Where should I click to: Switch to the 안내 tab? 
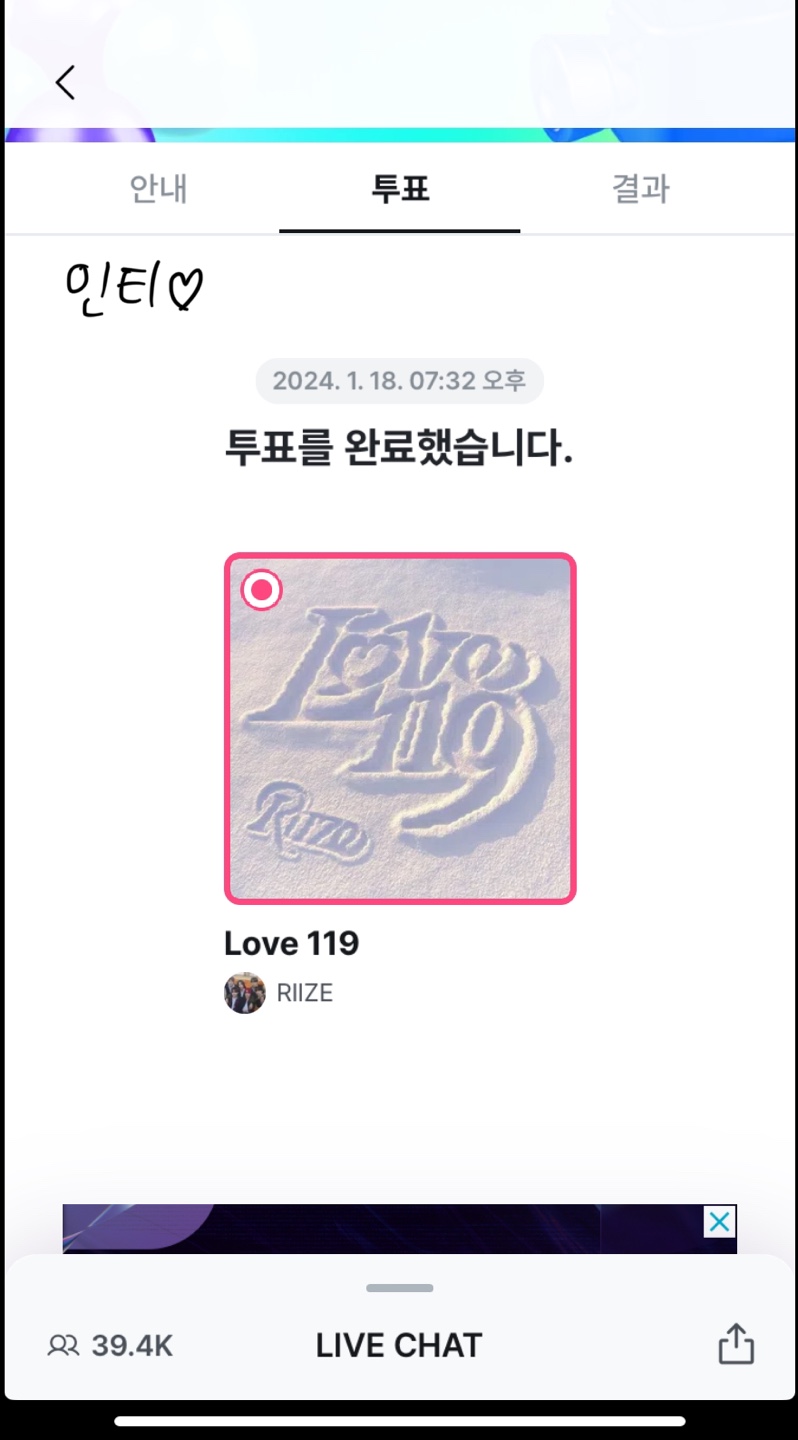159,188
